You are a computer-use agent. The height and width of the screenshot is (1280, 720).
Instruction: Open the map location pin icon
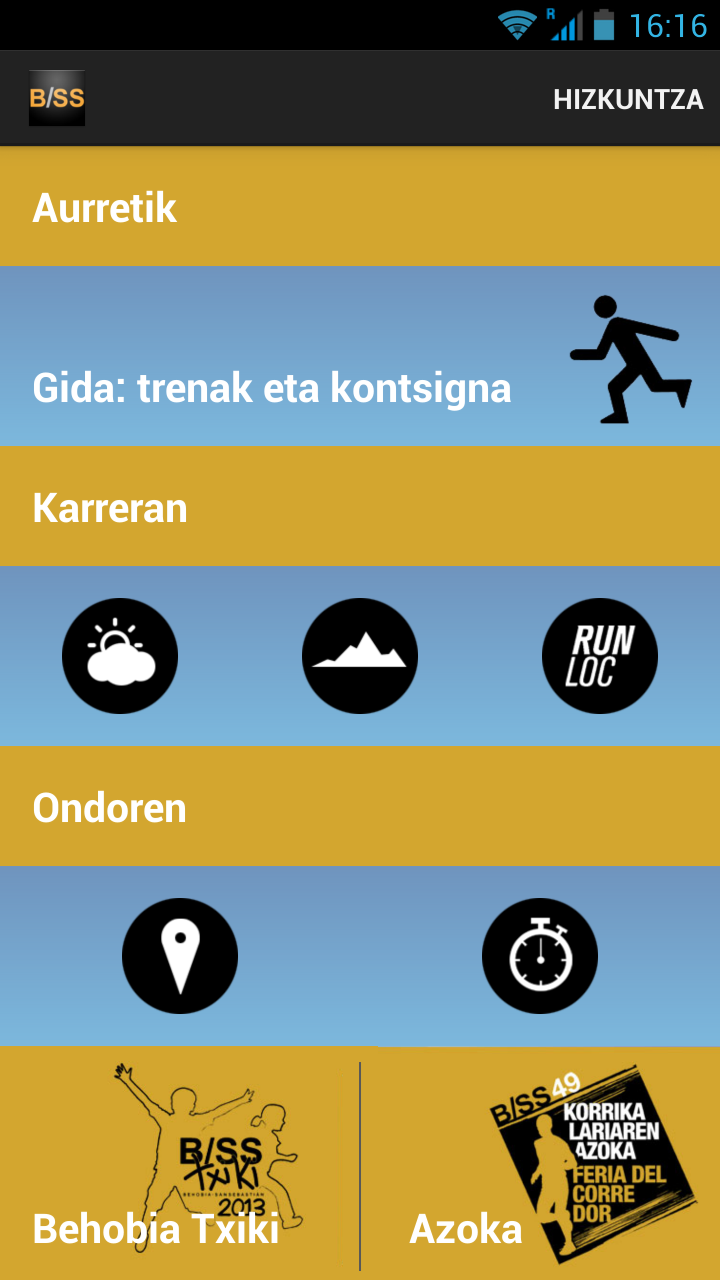[180, 956]
